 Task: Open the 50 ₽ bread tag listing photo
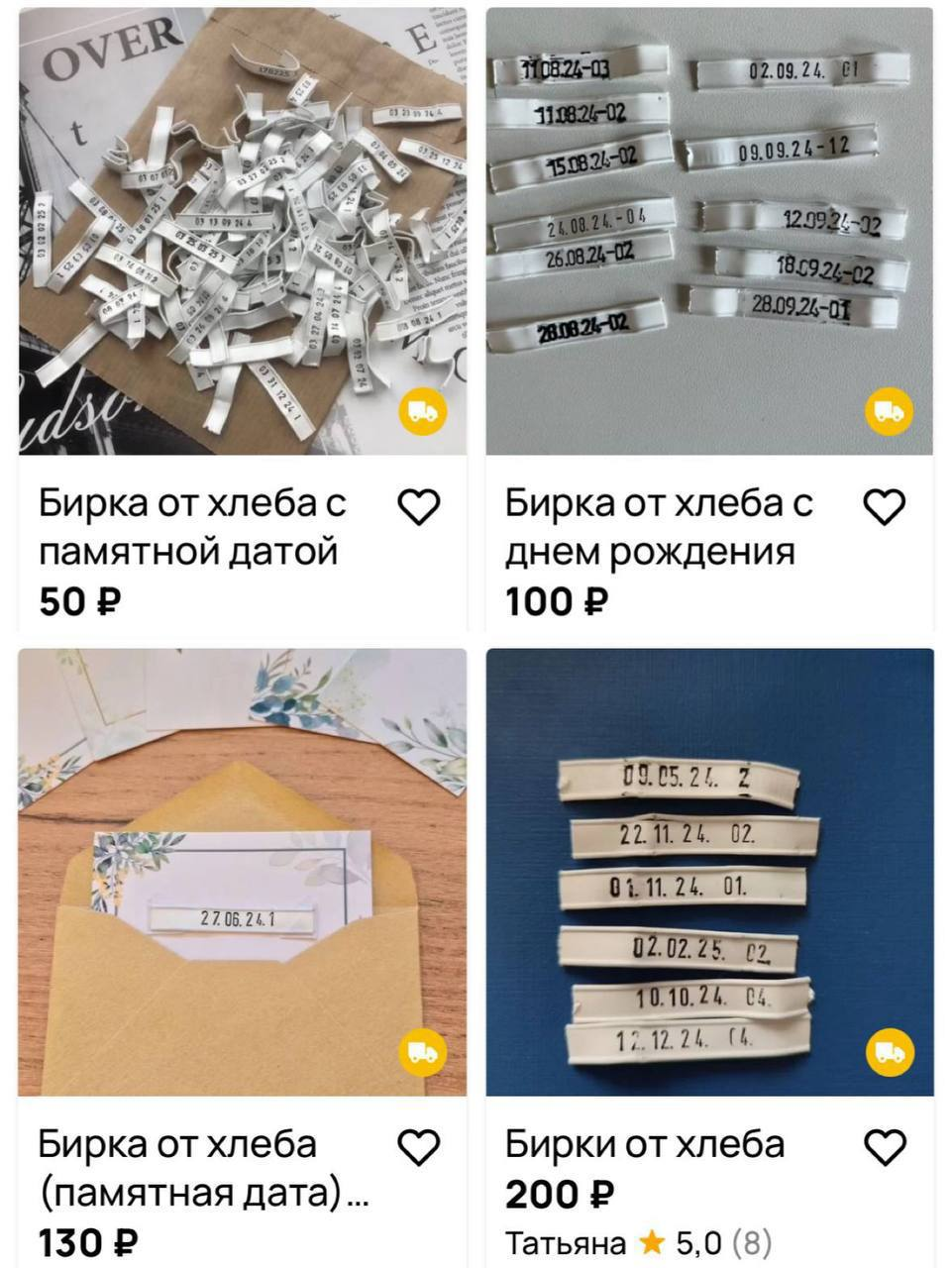(x=242, y=231)
